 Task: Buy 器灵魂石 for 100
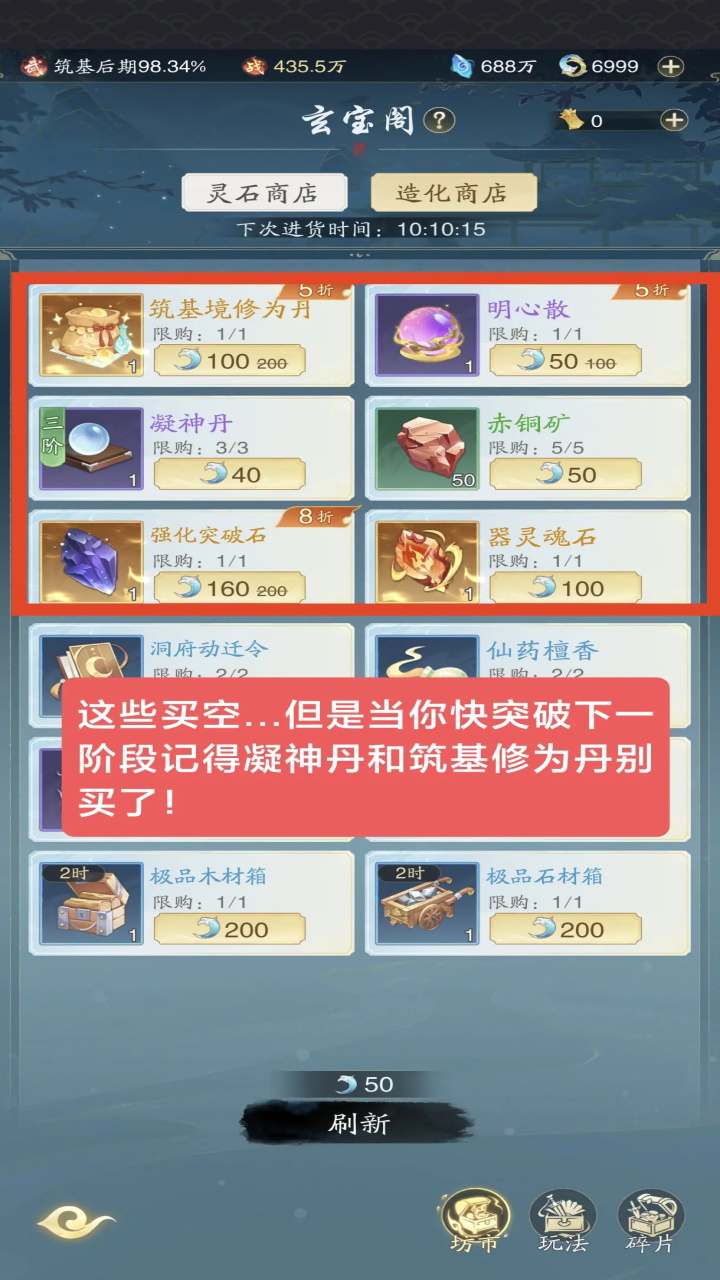[x=565, y=588]
